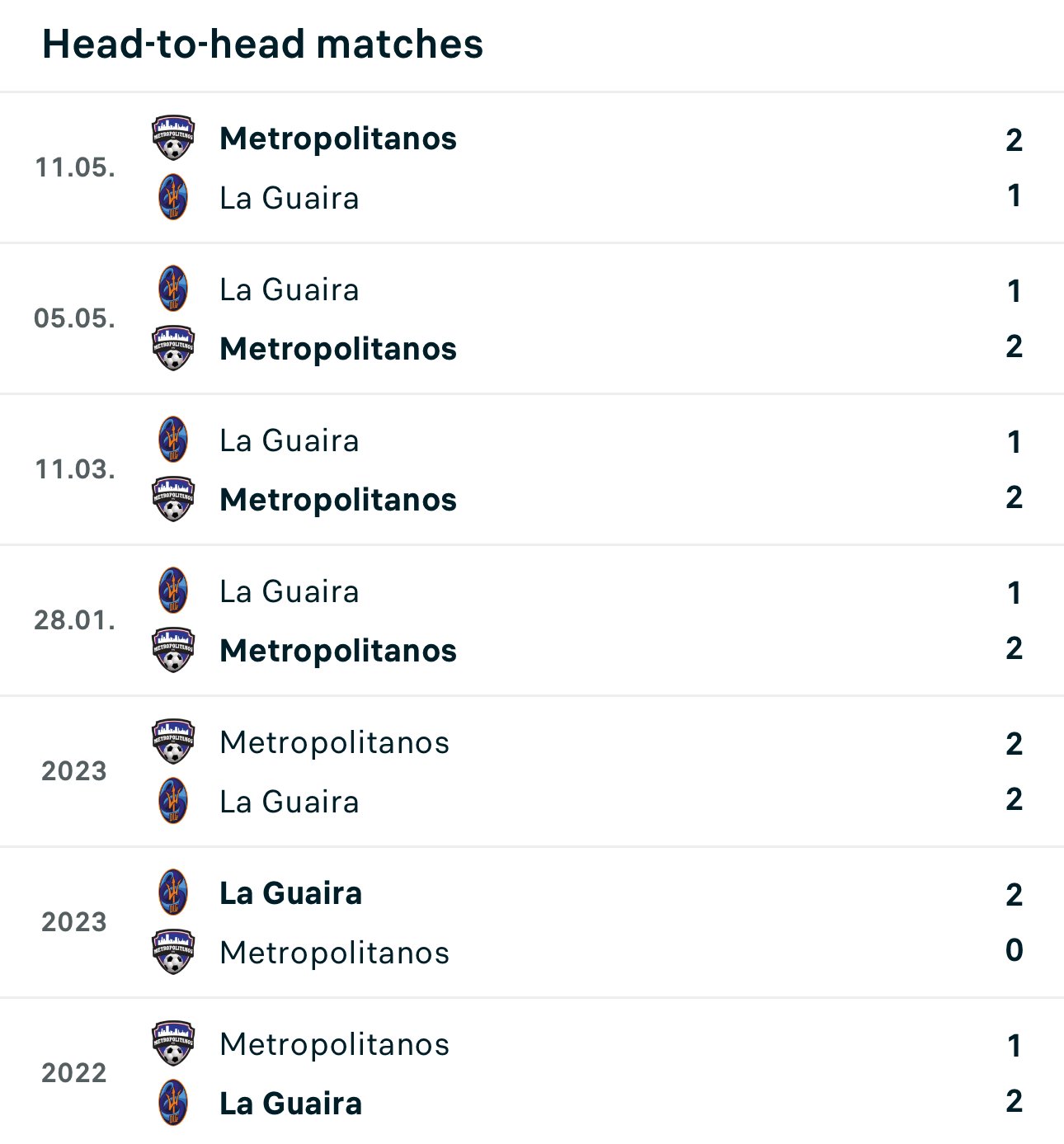View the 2023 match La Guaira won 2-0
The image size is (1064, 1144).
532,923
